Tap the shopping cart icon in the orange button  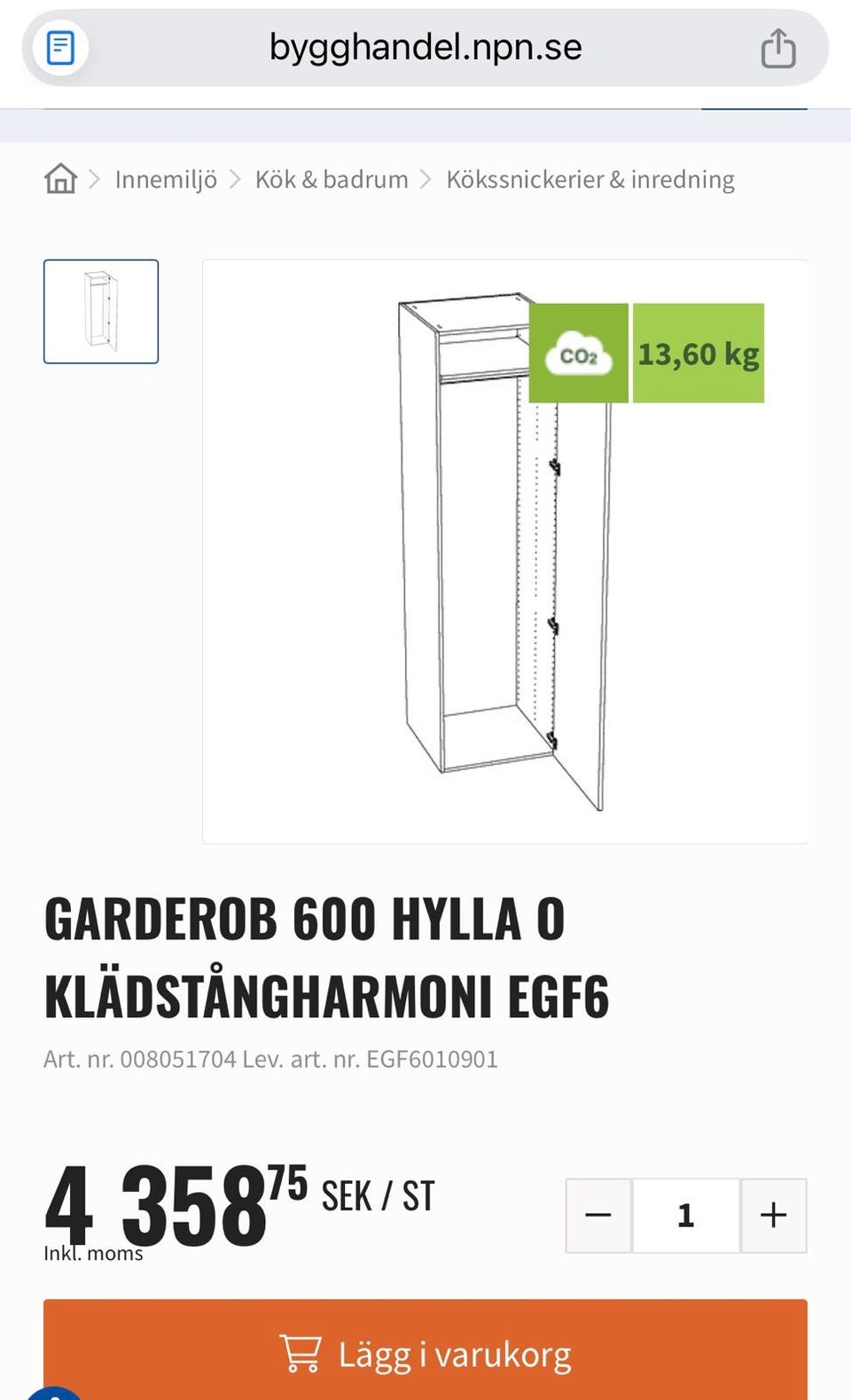[302, 1351]
